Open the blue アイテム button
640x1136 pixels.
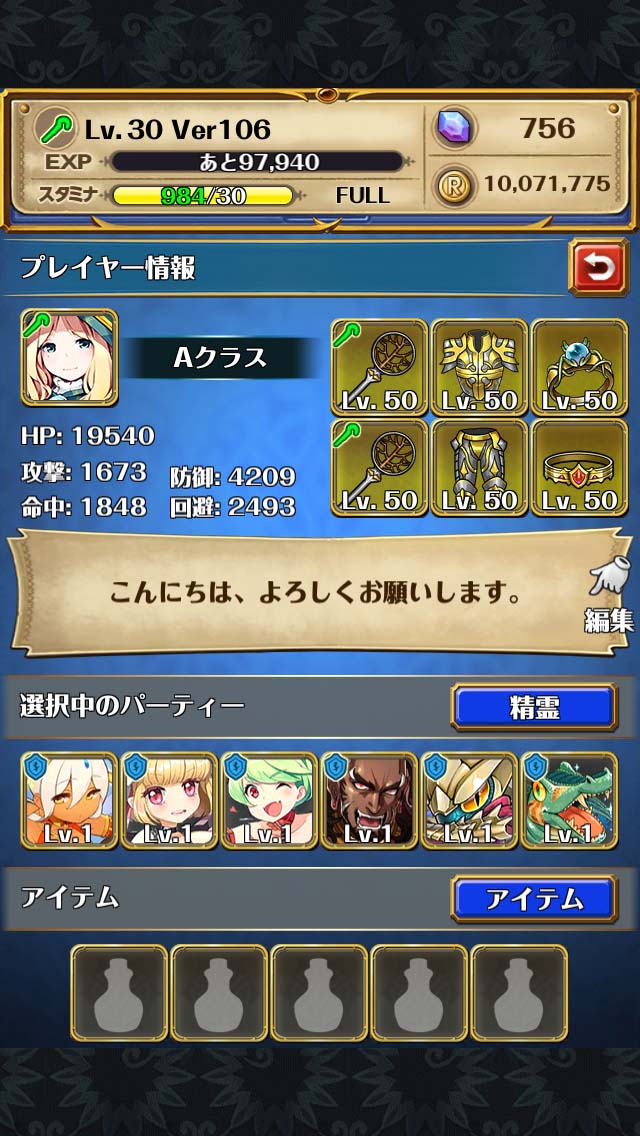[x=534, y=899]
